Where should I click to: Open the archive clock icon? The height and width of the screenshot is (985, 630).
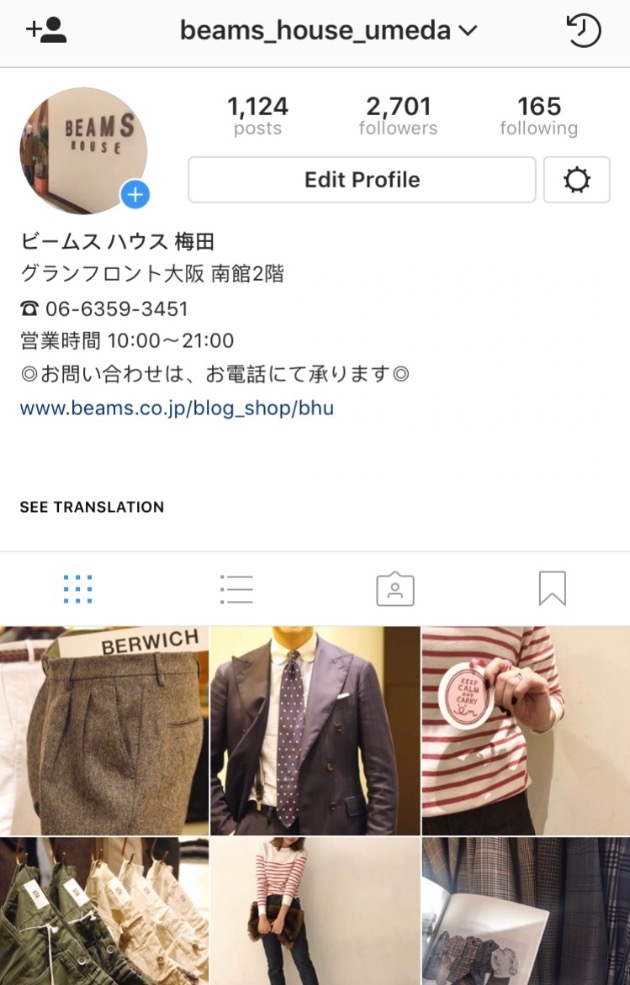(x=583, y=31)
